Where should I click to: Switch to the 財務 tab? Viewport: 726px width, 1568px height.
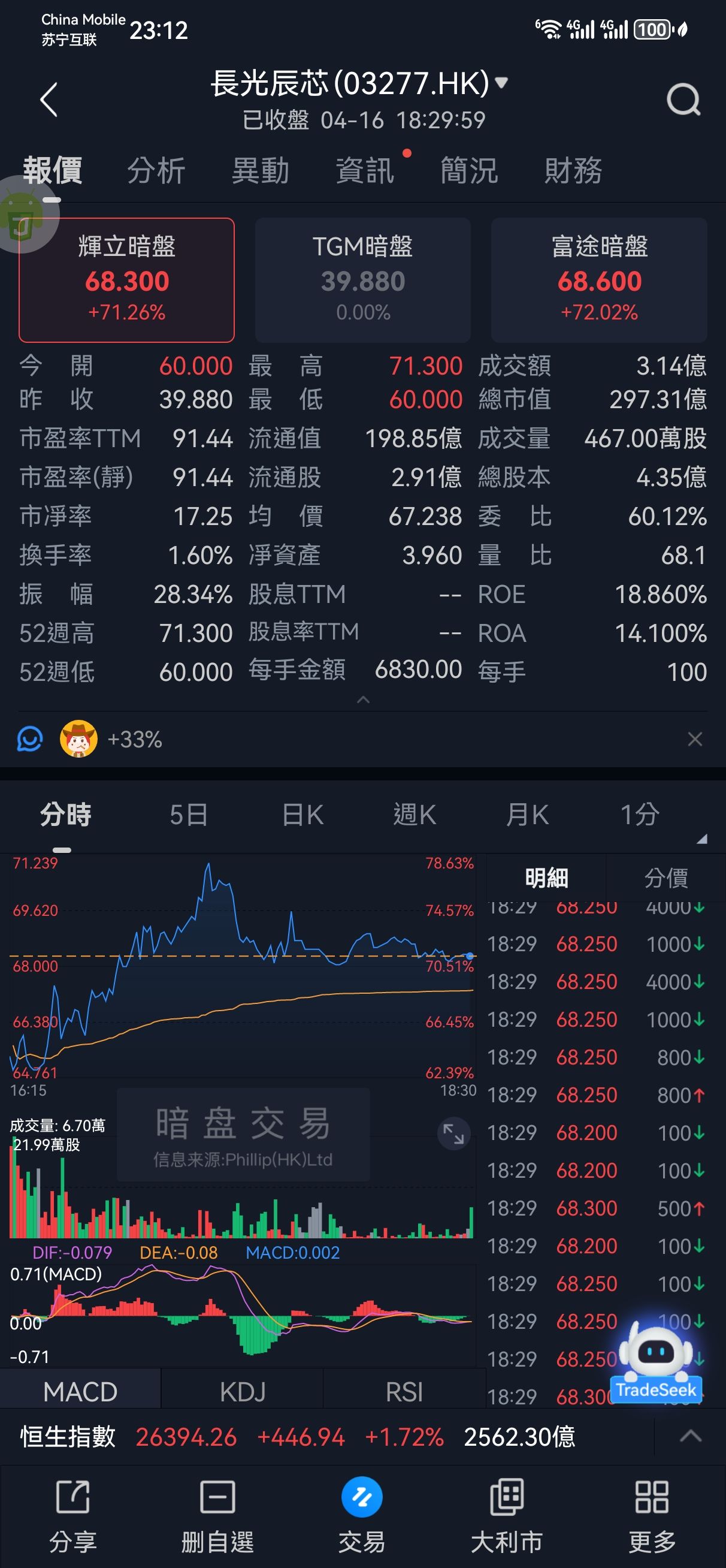573,170
